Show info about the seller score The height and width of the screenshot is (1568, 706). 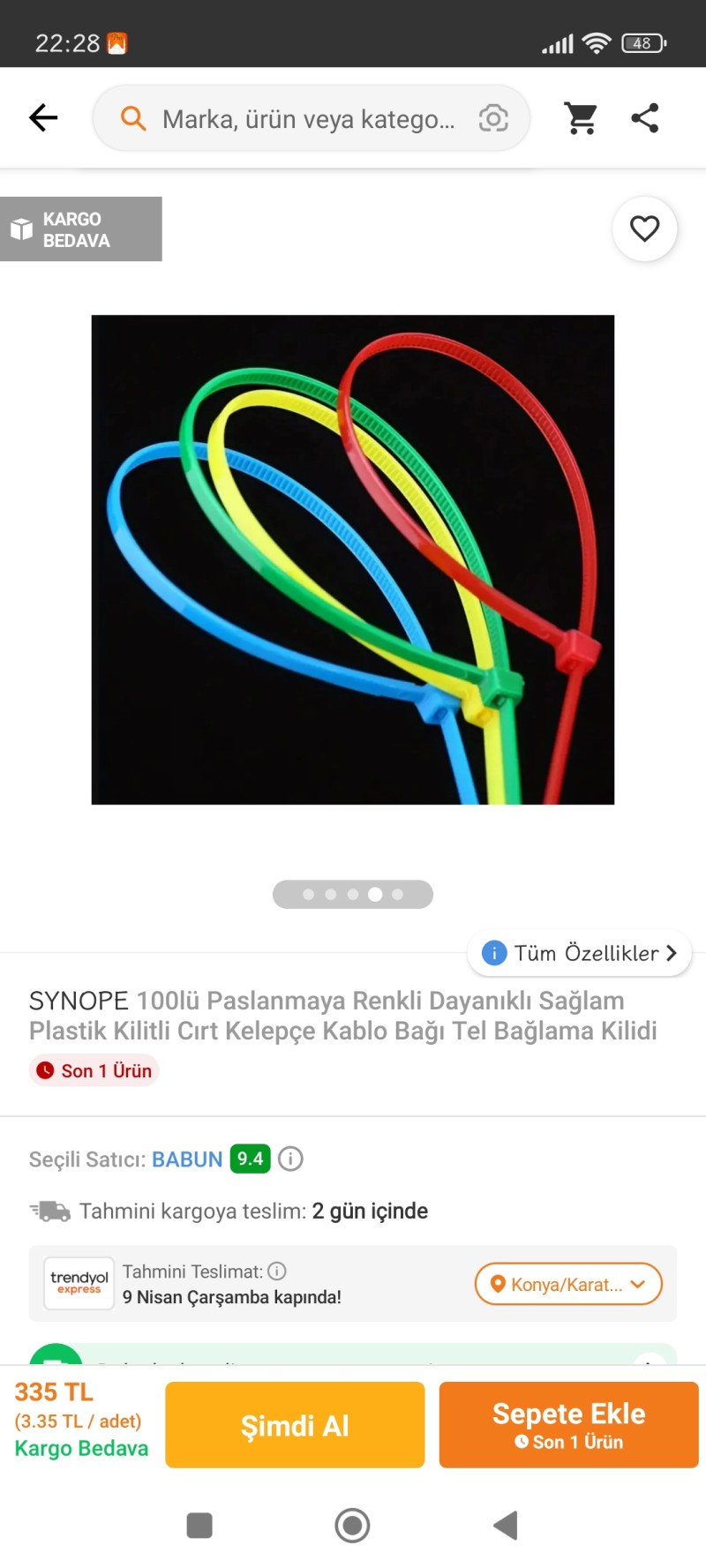click(x=290, y=1159)
